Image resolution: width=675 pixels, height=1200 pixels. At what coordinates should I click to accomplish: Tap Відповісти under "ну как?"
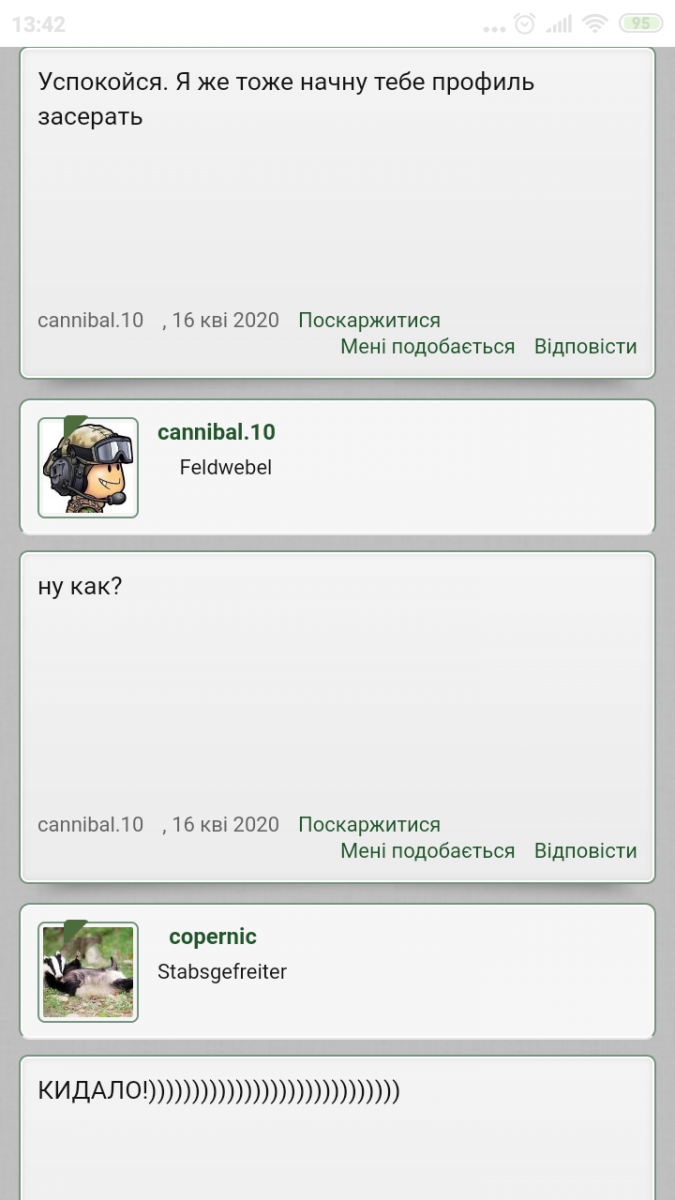point(585,850)
